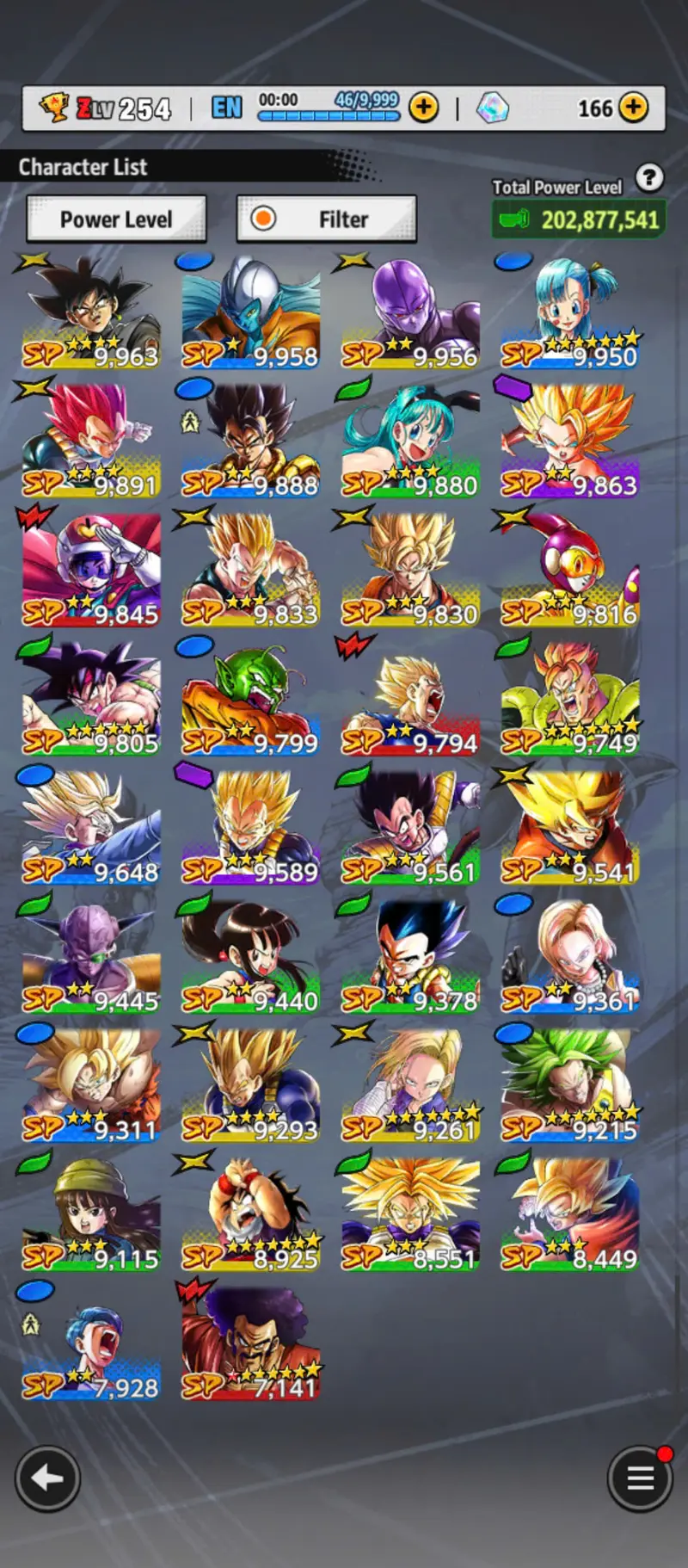Open the character card showing 9,891

click(90, 442)
